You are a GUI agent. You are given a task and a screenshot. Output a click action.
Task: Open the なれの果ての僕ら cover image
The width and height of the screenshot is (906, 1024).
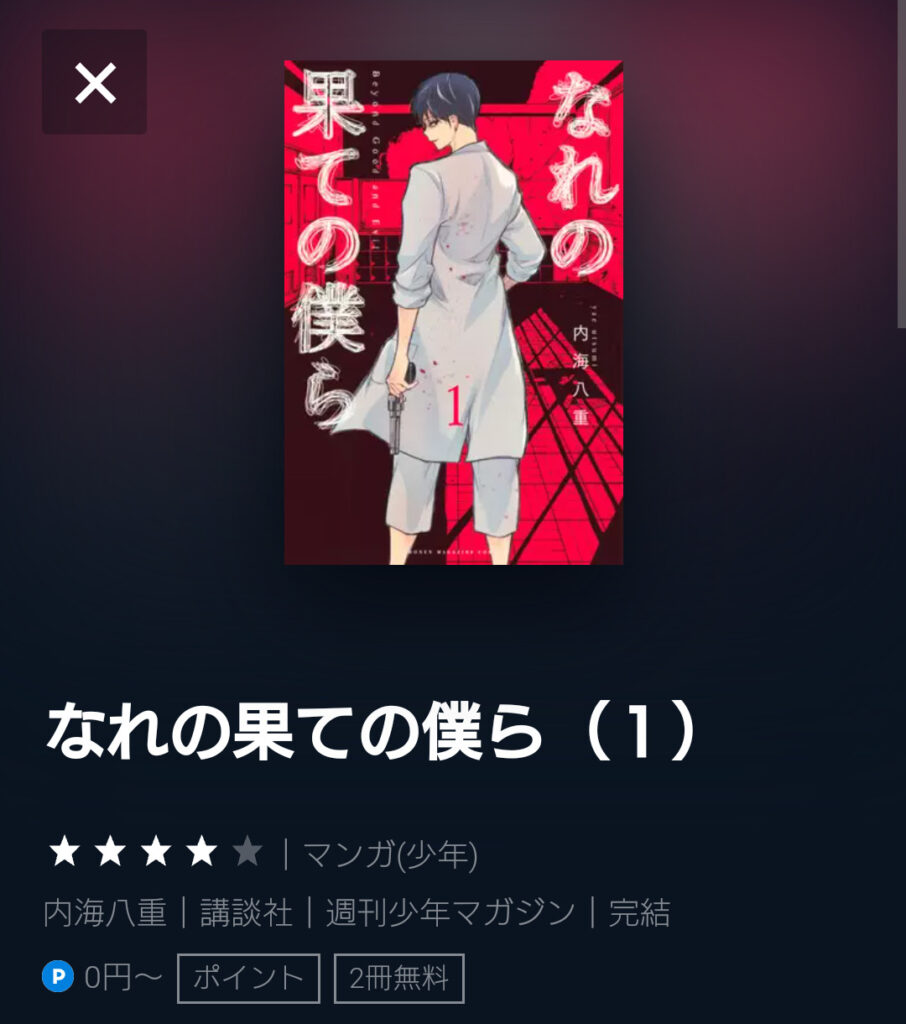point(453,312)
